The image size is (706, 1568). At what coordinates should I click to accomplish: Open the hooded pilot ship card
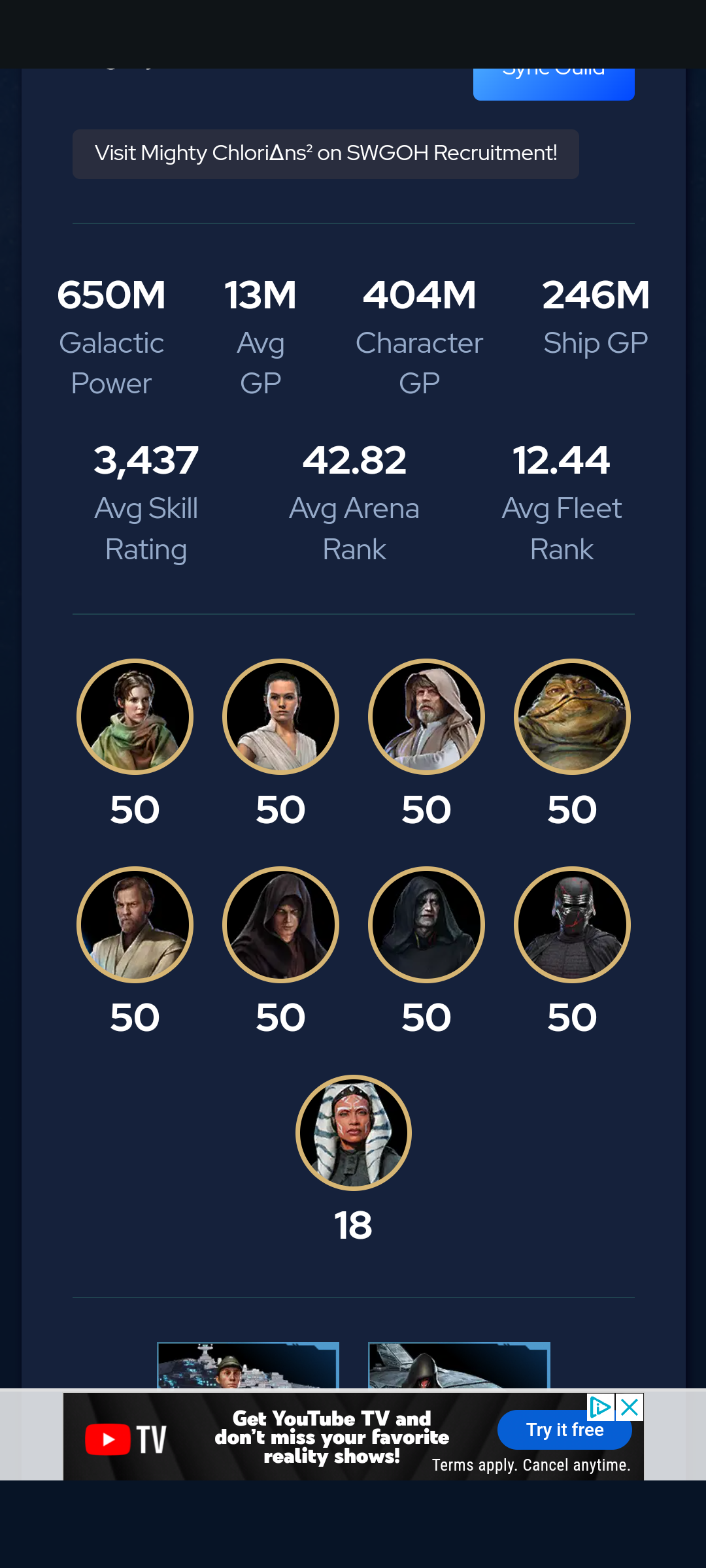tap(459, 1365)
